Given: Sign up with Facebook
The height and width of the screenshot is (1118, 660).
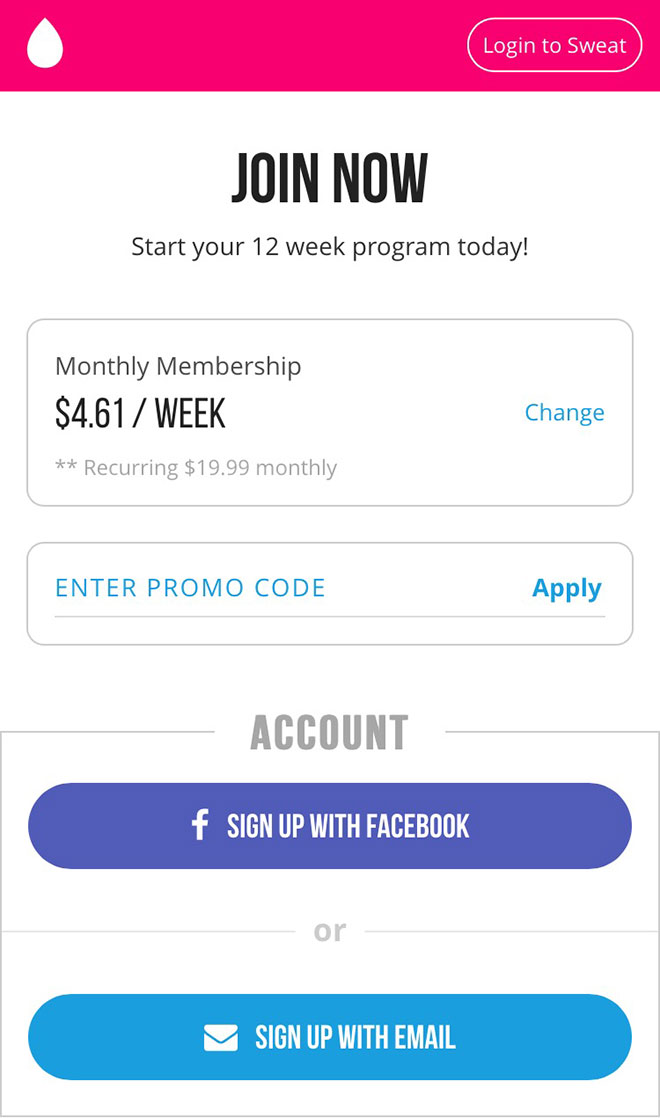Looking at the screenshot, I should [x=330, y=826].
